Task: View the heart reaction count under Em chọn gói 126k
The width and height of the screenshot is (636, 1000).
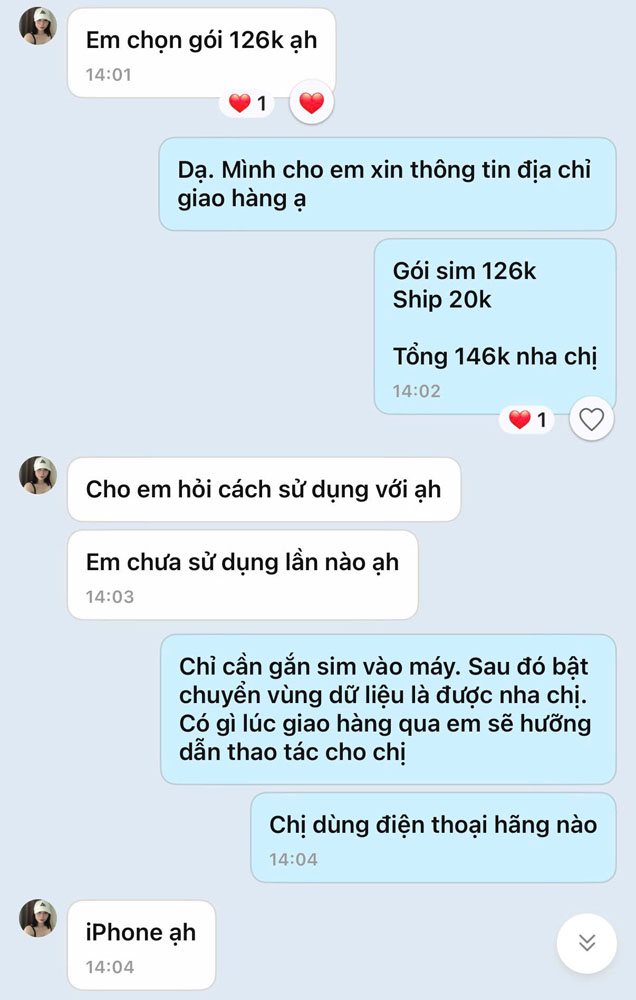Action: 247,103
